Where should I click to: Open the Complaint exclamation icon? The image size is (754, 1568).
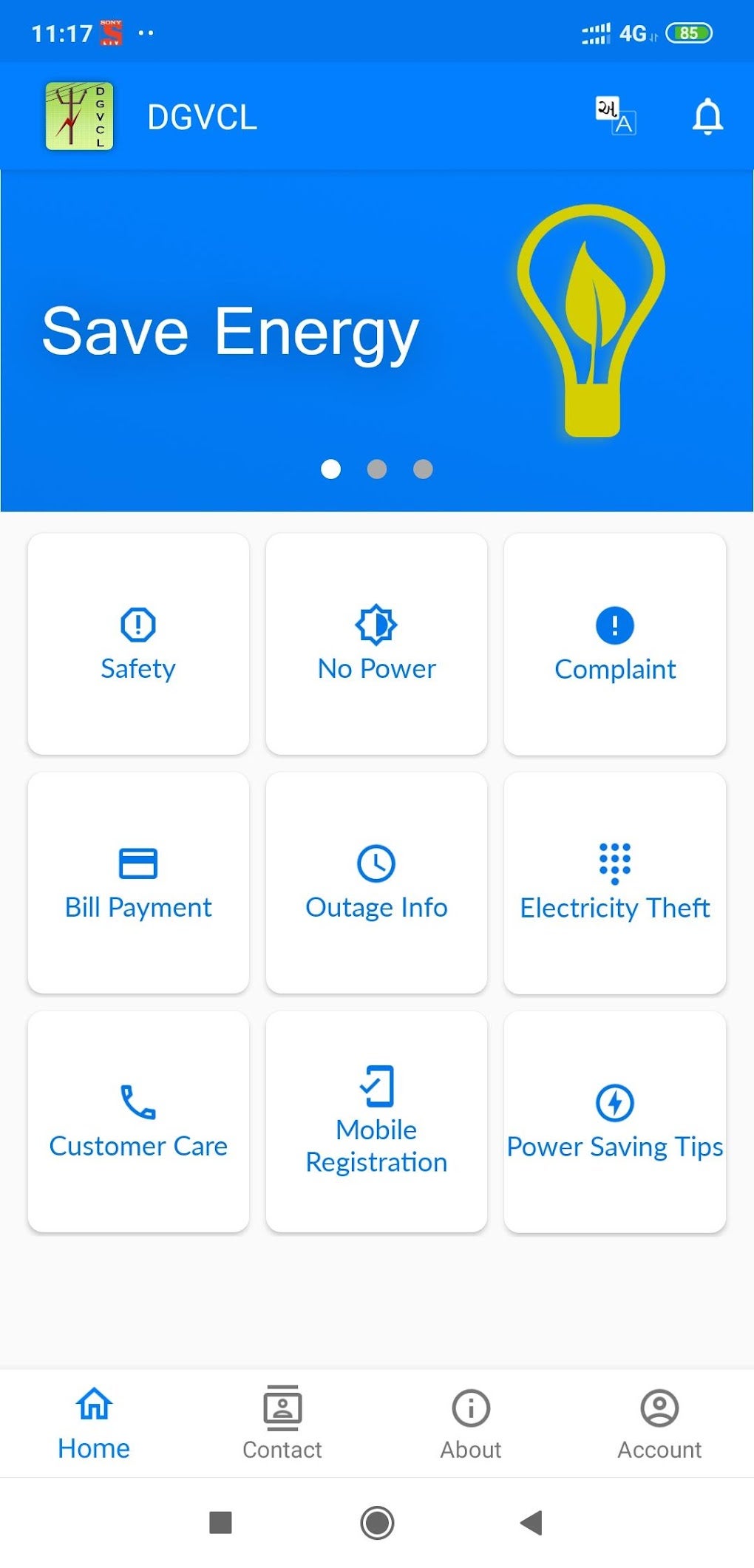[614, 625]
